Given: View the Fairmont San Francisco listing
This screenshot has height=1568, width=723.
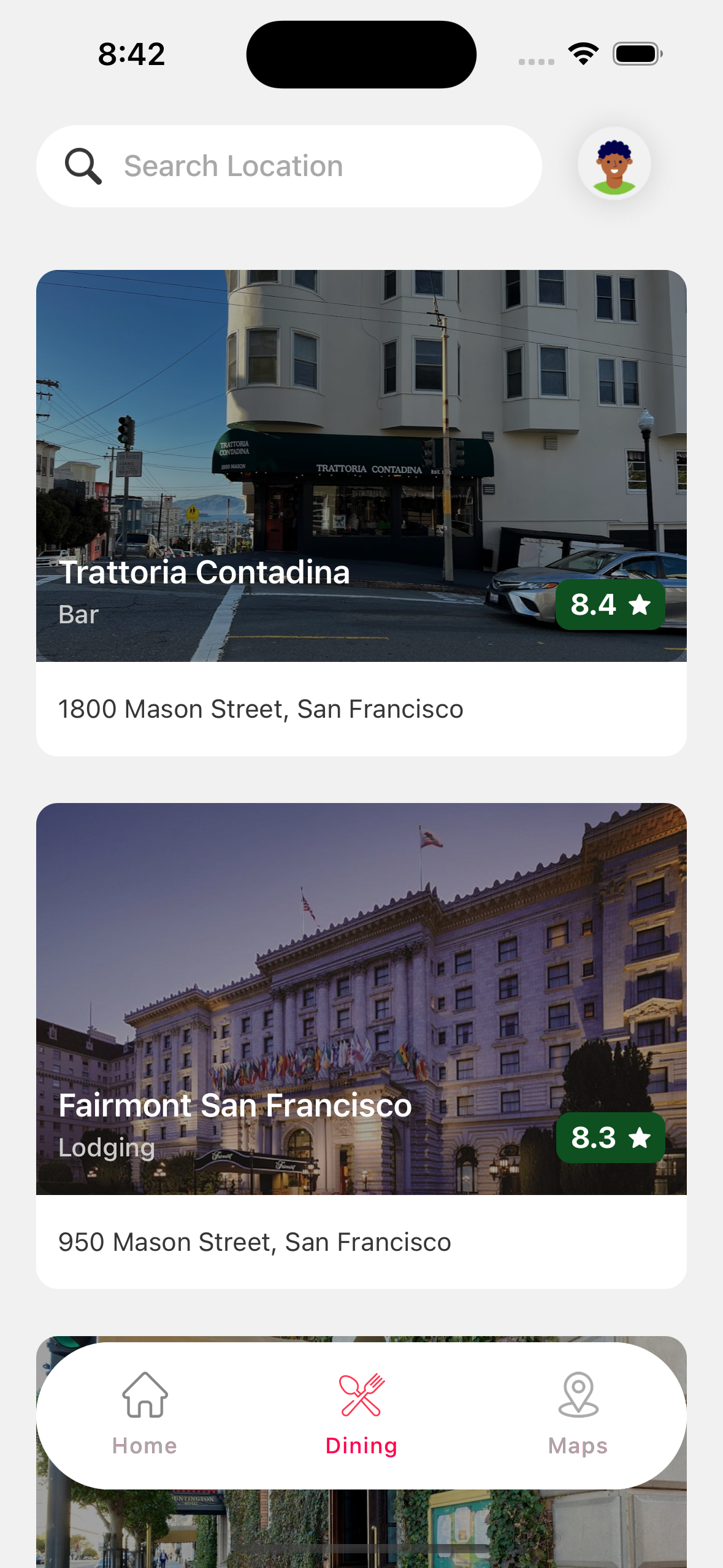Looking at the screenshot, I should (x=361, y=1045).
